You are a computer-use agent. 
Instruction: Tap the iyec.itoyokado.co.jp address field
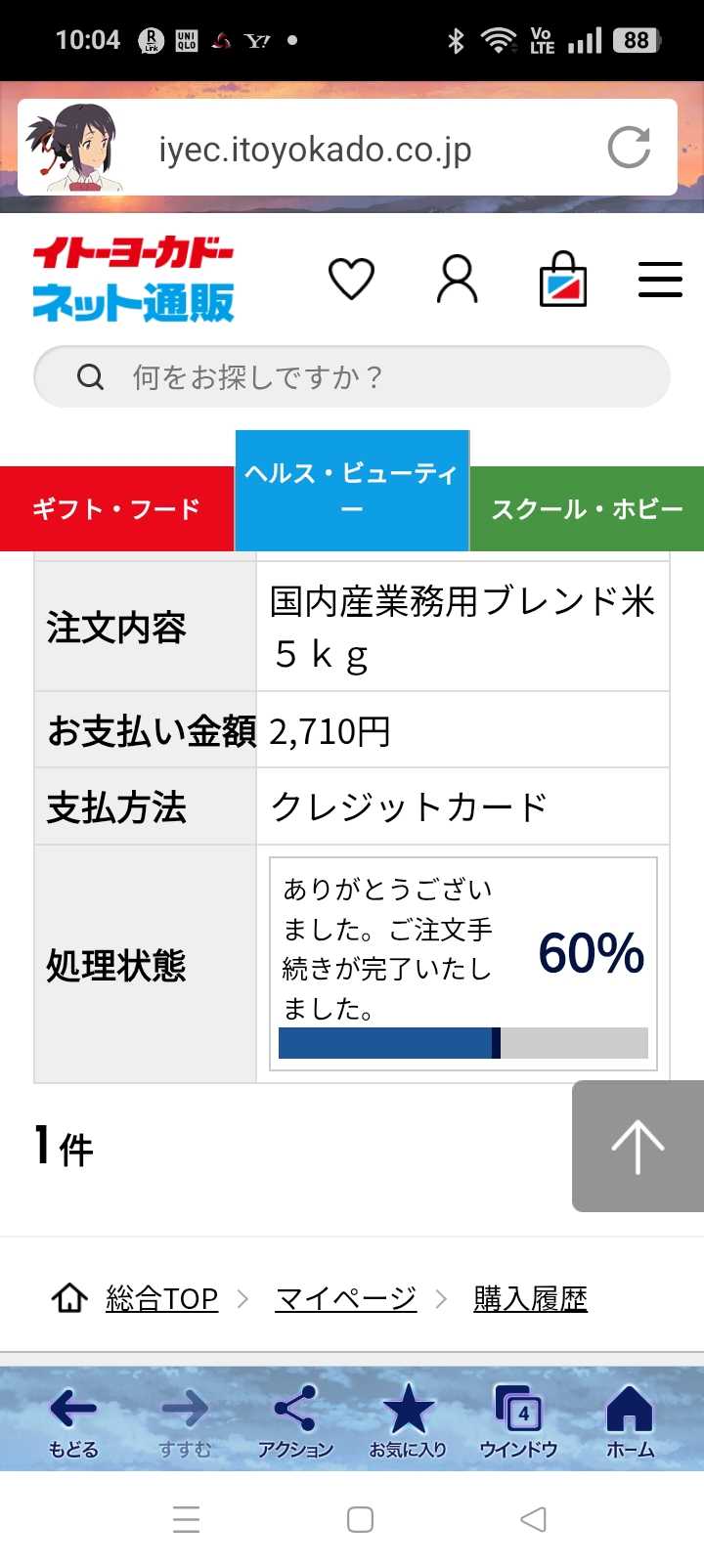(x=315, y=150)
